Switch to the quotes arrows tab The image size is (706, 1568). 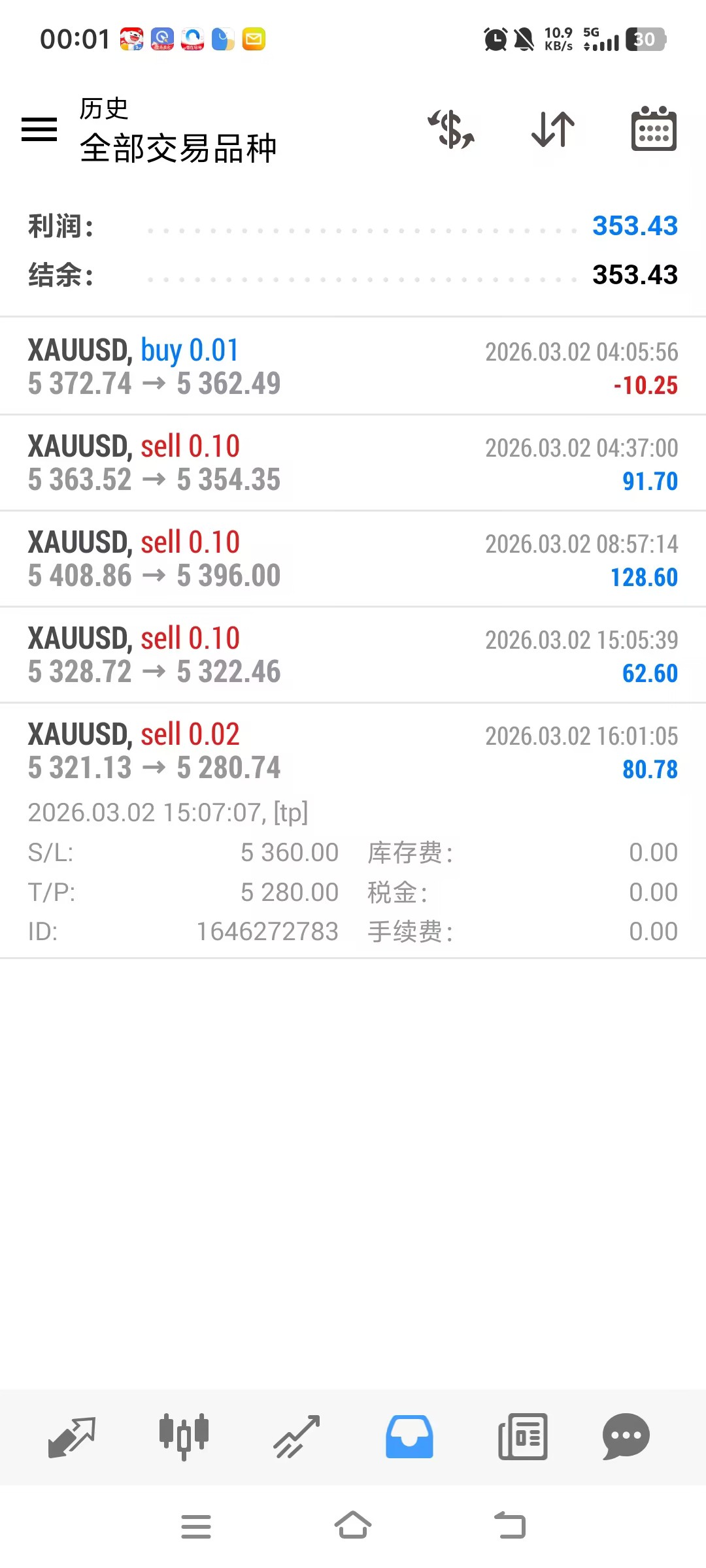click(72, 1437)
